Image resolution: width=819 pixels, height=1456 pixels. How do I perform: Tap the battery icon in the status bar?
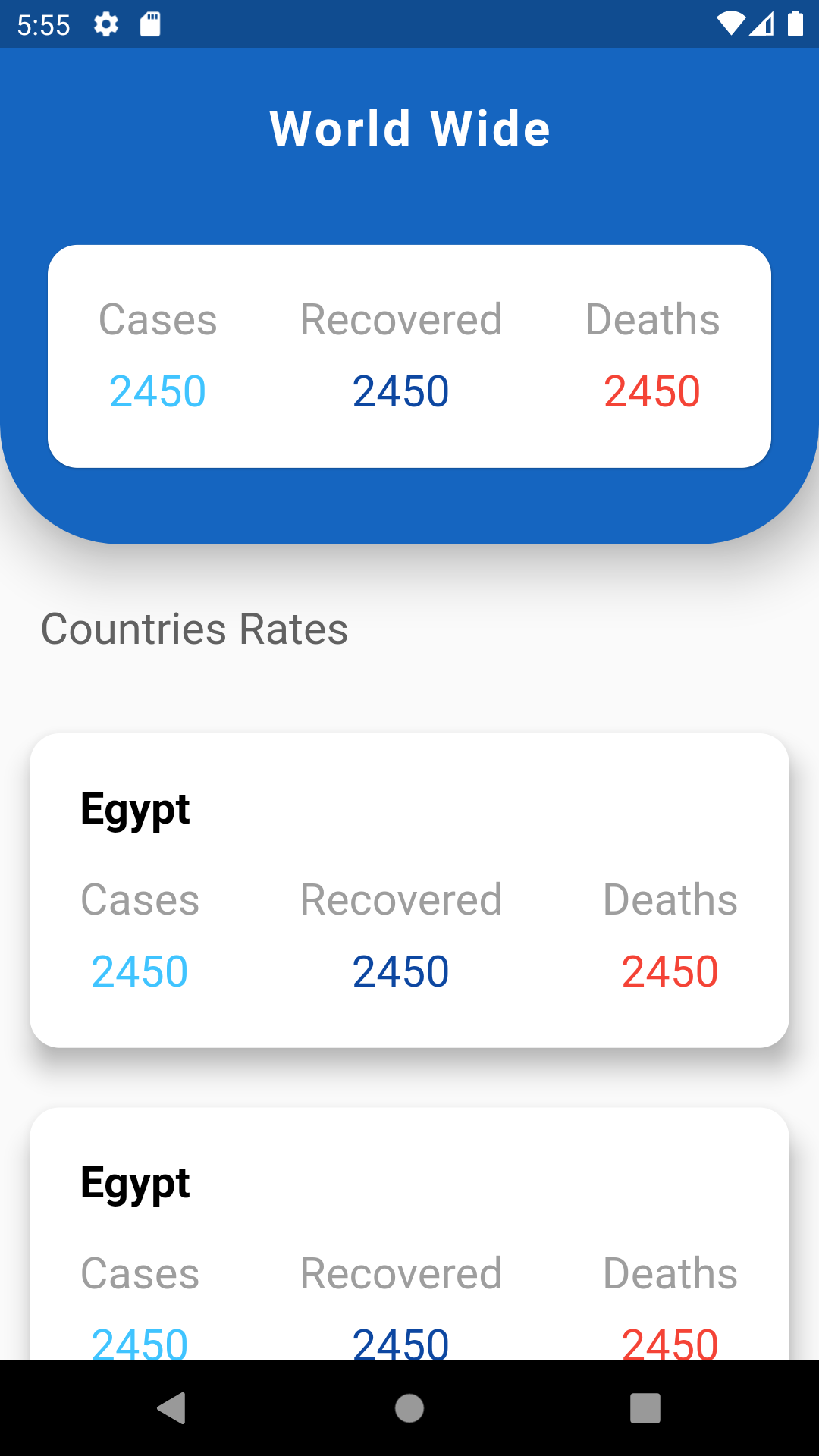797,24
